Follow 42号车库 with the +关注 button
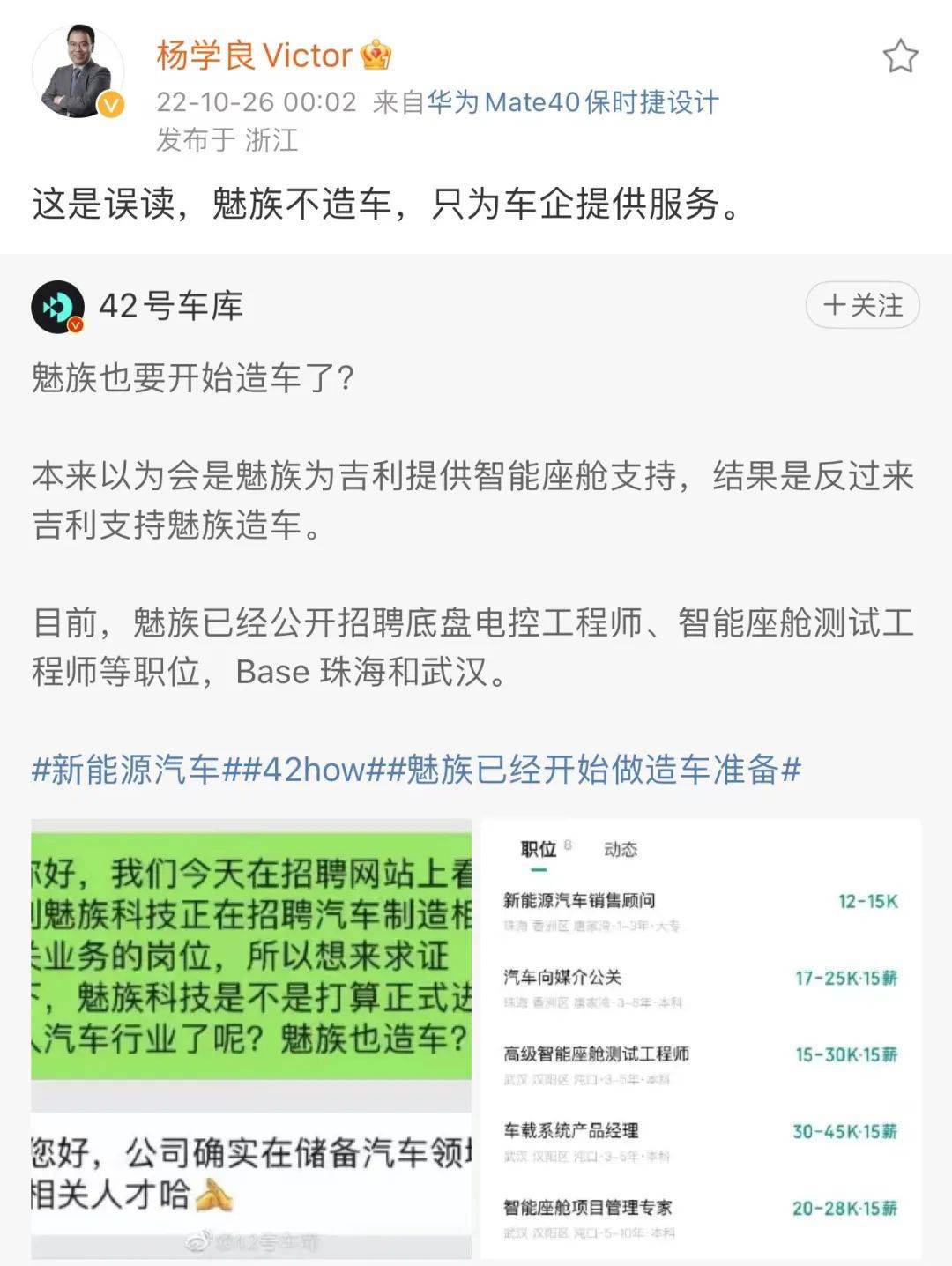This screenshot has height=1266, width=952. 862,306
